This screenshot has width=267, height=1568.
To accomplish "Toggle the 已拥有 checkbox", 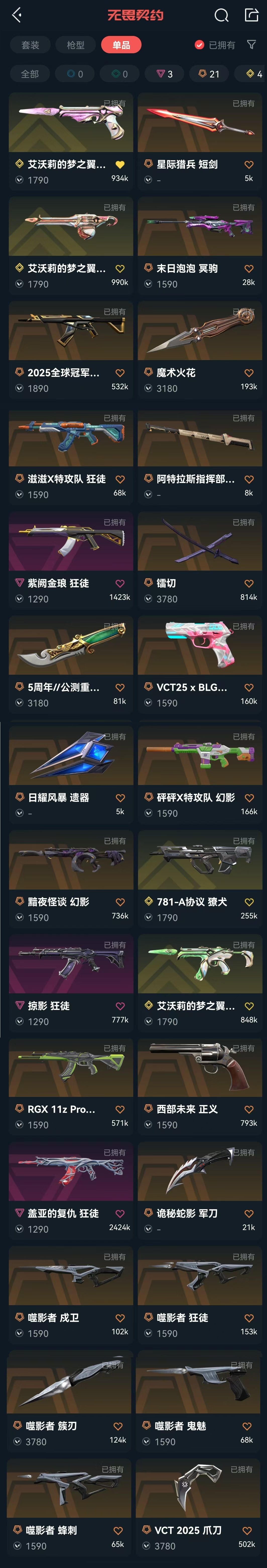I will [199, 45].
